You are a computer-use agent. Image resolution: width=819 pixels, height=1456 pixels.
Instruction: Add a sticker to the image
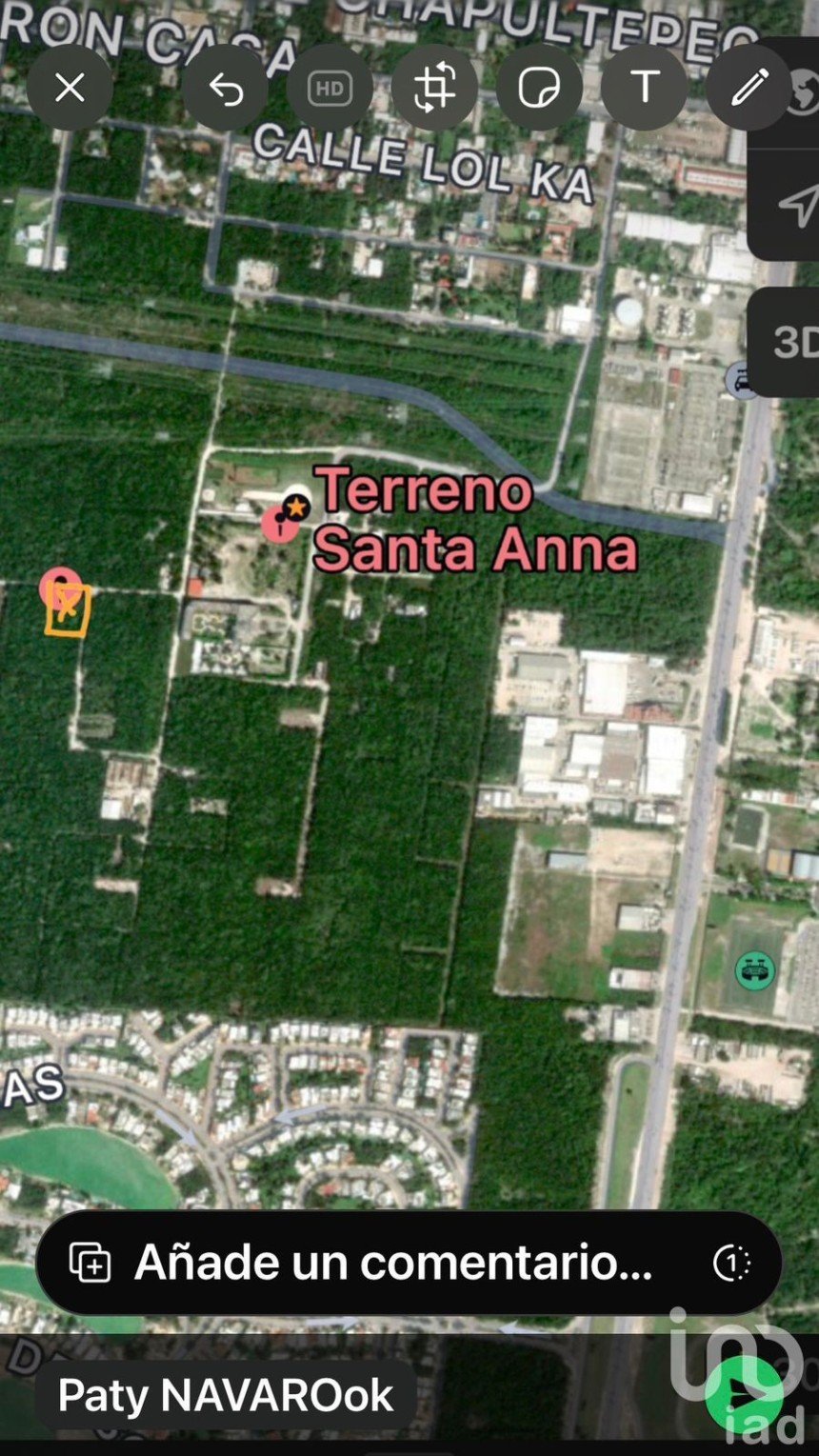[539, 89]
